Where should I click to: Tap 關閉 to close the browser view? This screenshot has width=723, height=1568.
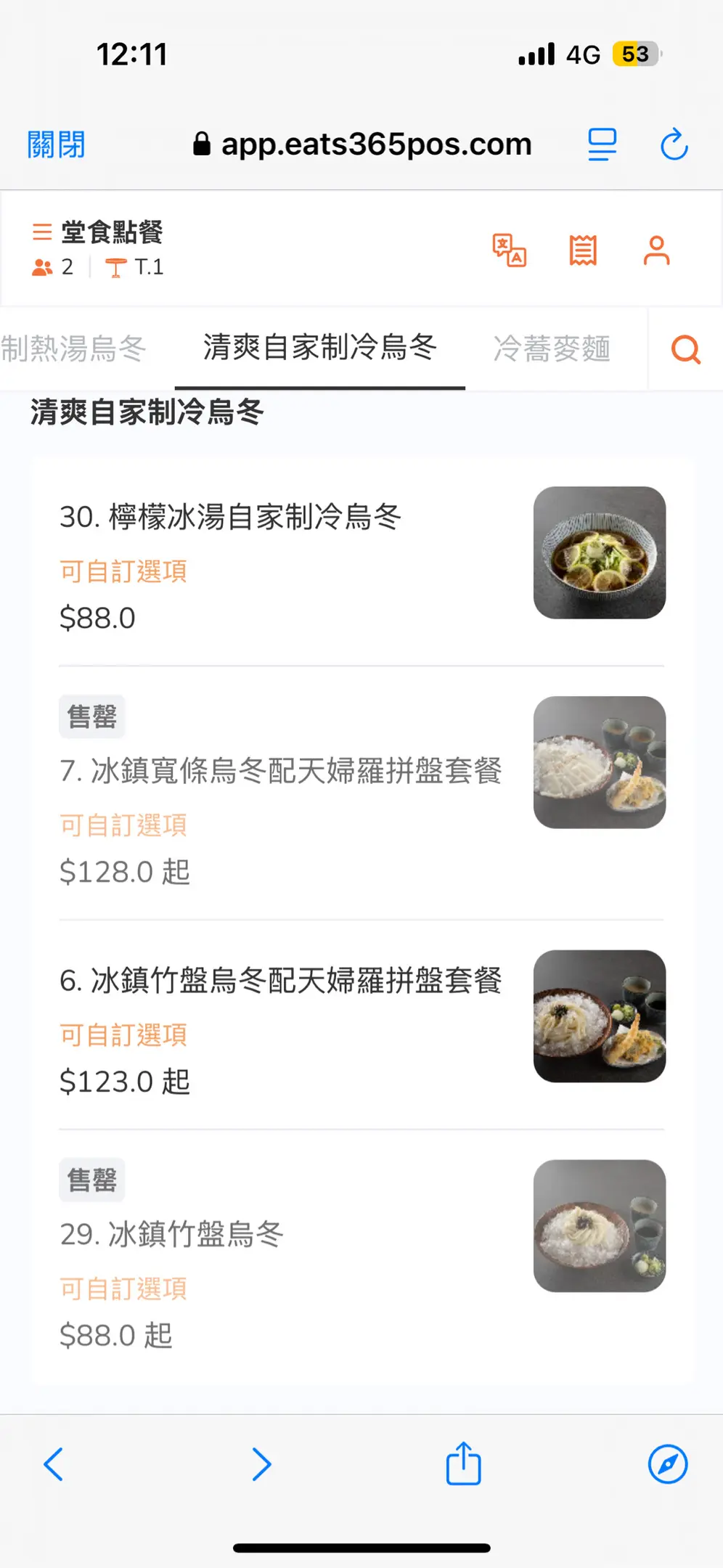56,144
